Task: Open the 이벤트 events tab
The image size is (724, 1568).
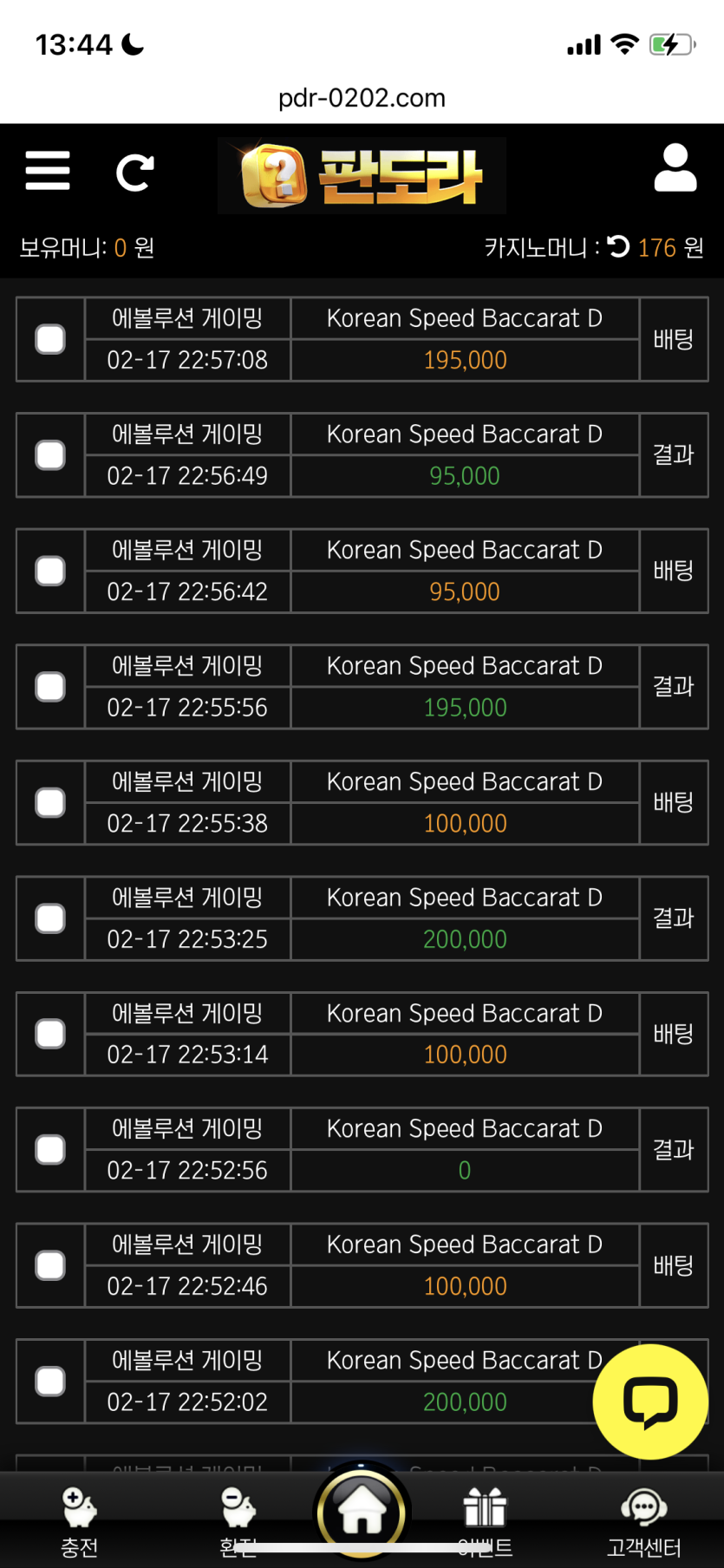Action: (485, 1519)
